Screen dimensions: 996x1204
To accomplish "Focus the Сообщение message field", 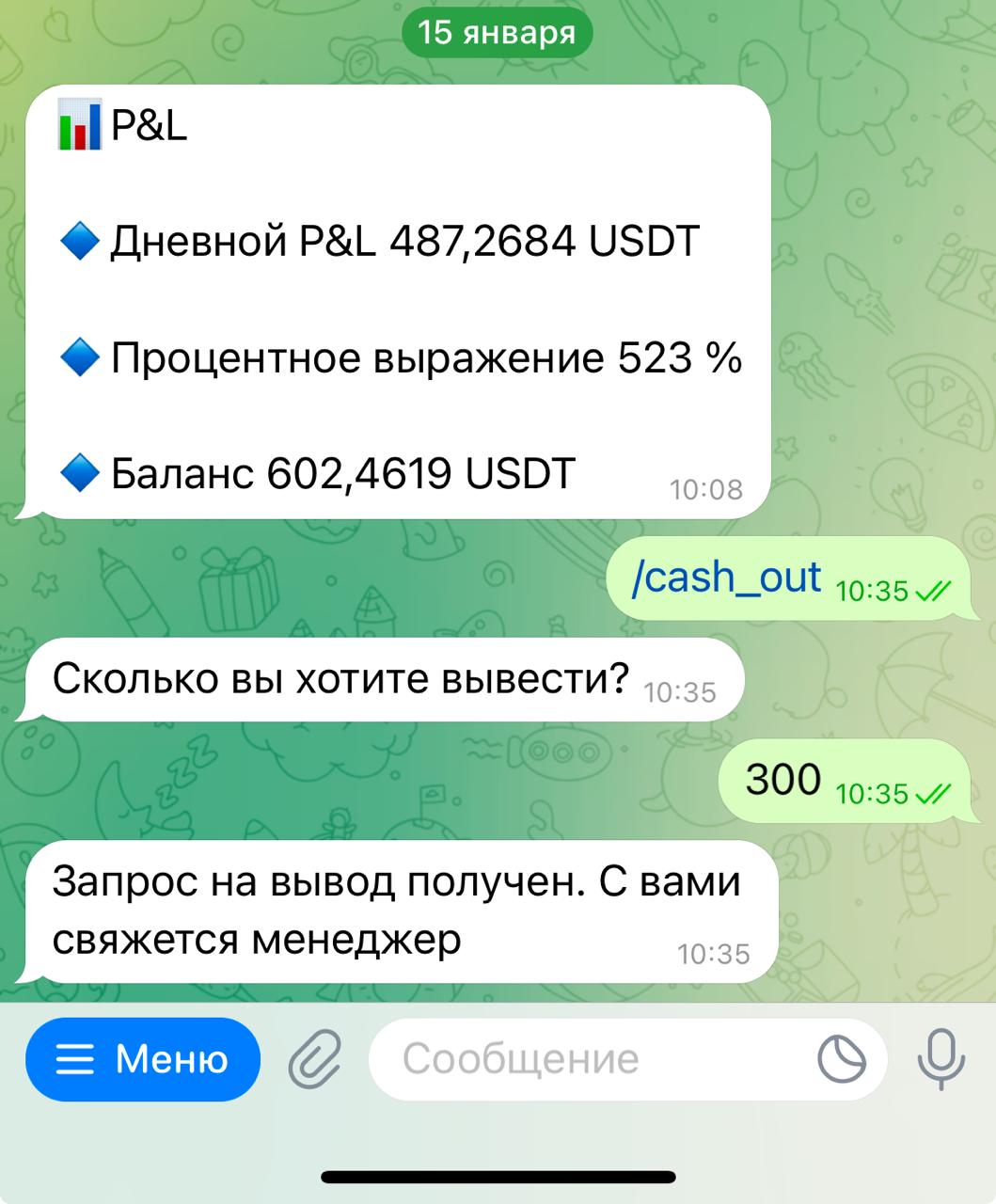I will coord(583,1059).
